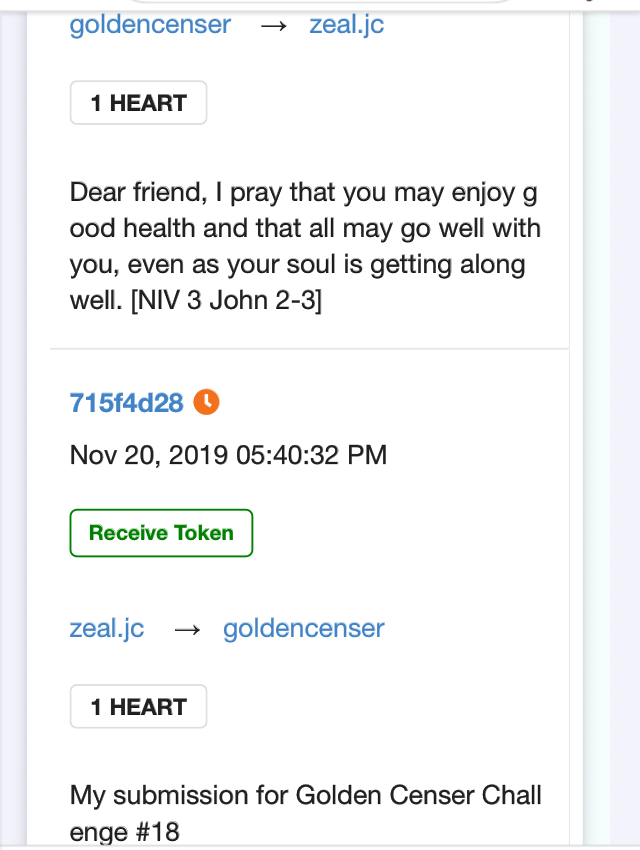Open recipient zeal.jc's account link
Screen dimensions: 640x850
click(346, 25)
